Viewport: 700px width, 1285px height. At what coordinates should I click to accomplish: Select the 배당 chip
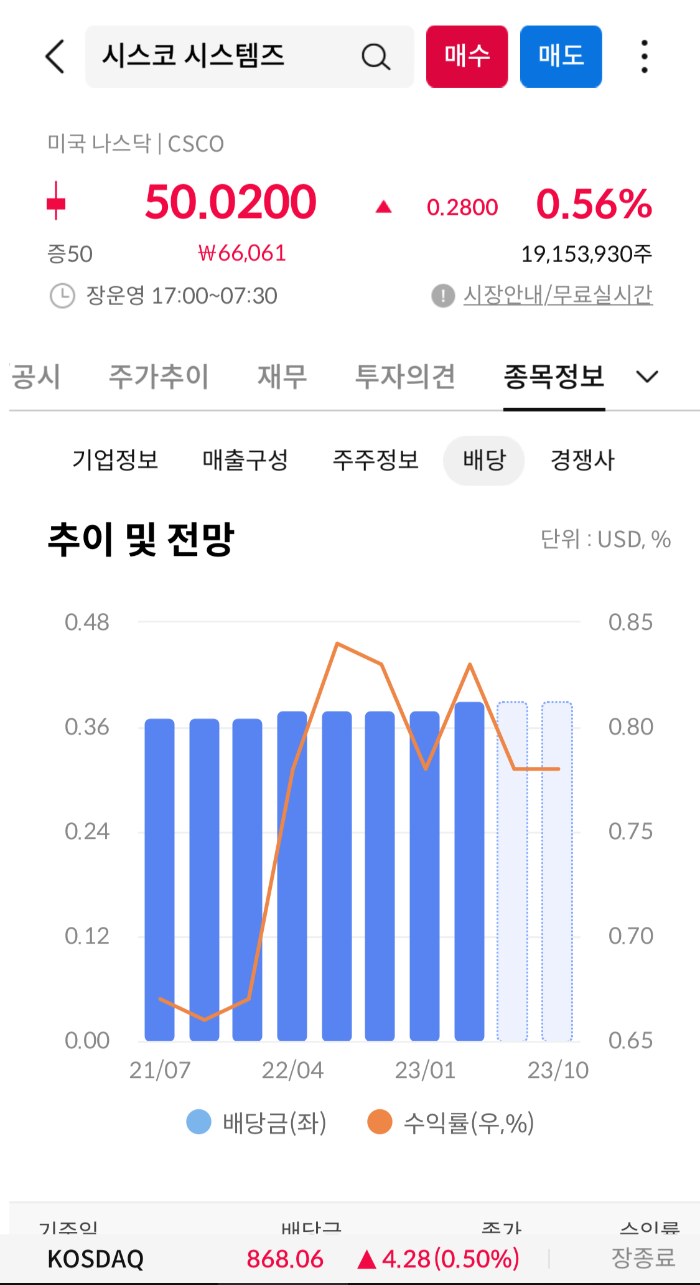click(484, 460)
